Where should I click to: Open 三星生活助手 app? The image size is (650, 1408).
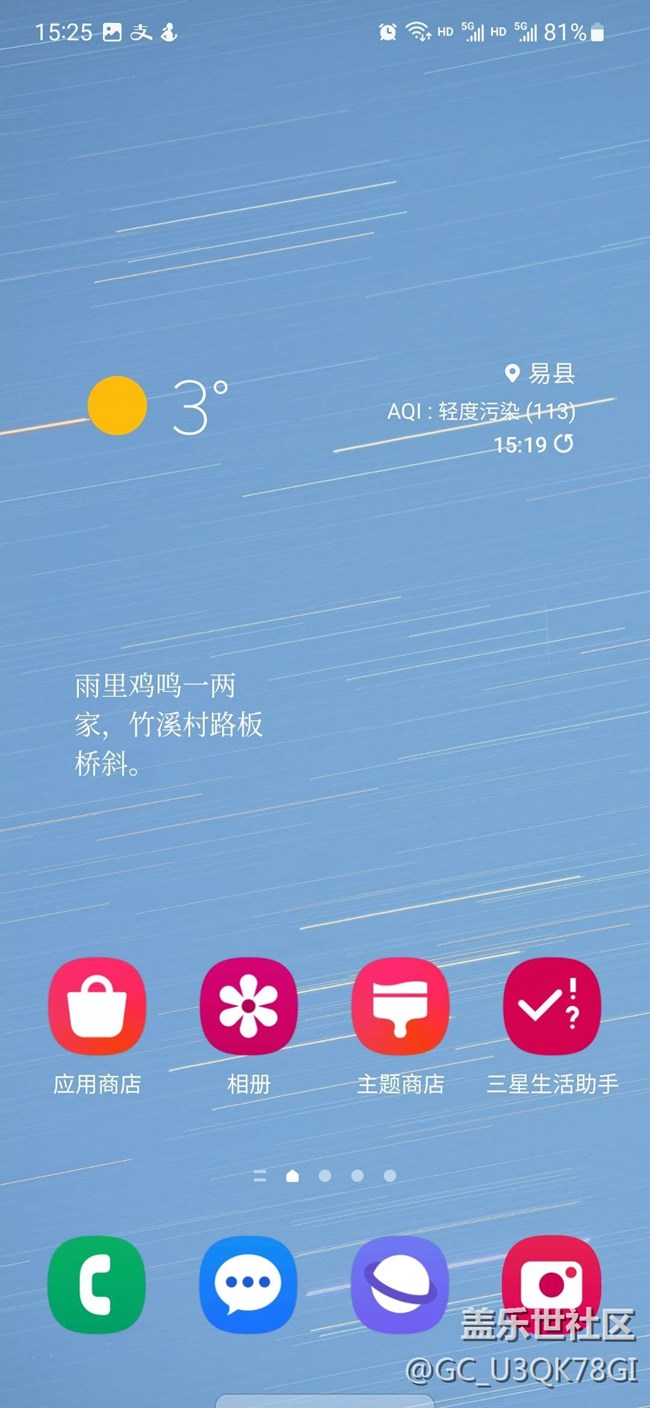click(x=552, y=1006)
